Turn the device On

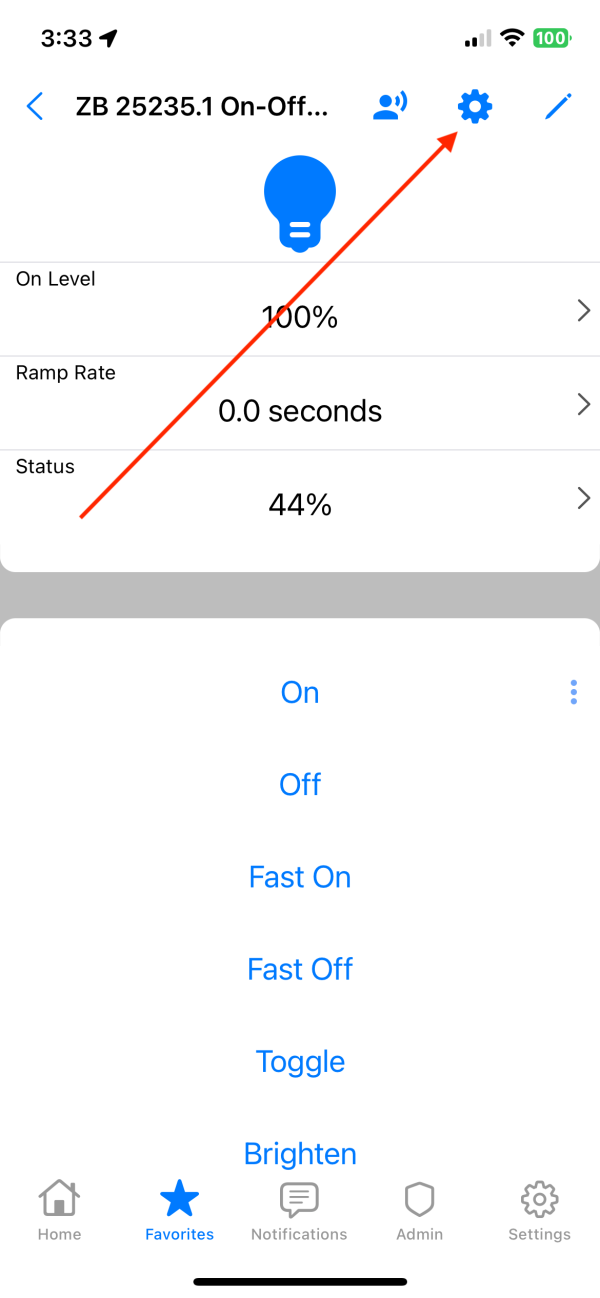click(x=300, y=692)
